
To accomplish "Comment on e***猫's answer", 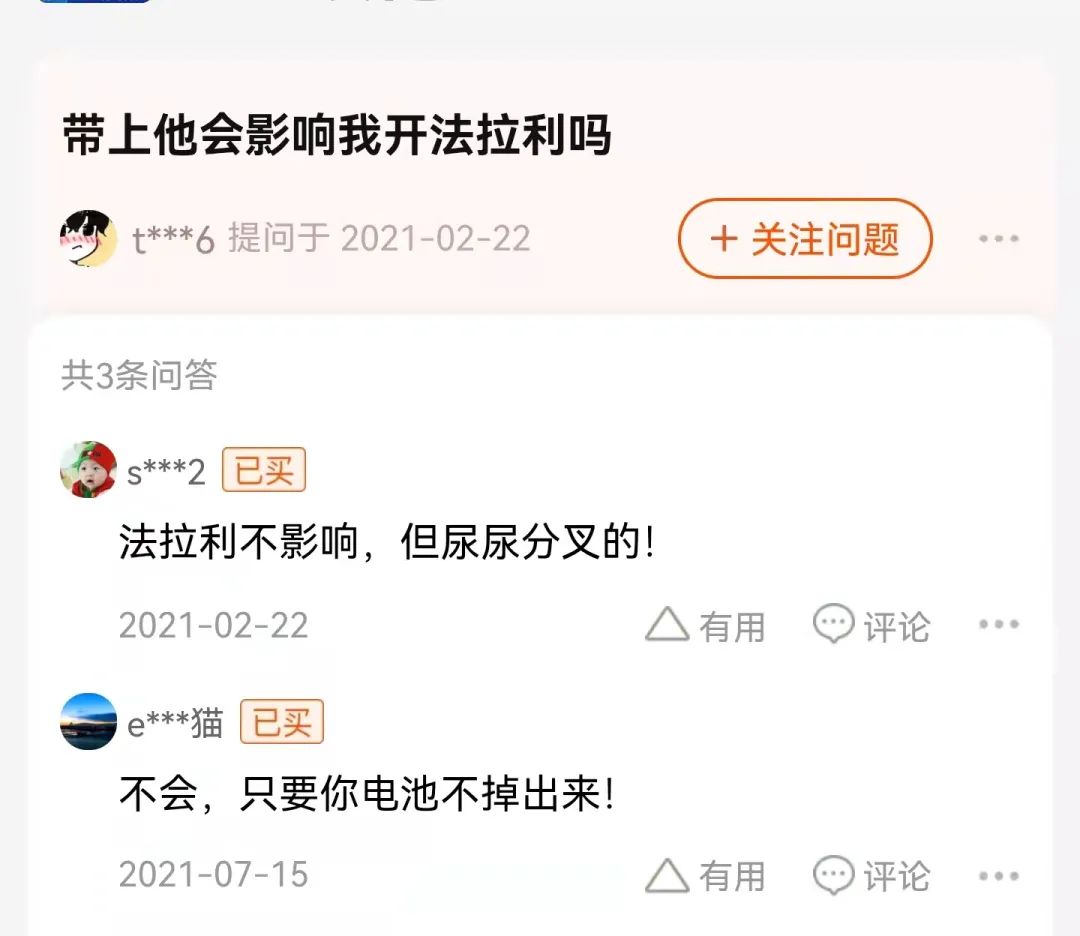I will pyautogui.click(x=871, y=876).
